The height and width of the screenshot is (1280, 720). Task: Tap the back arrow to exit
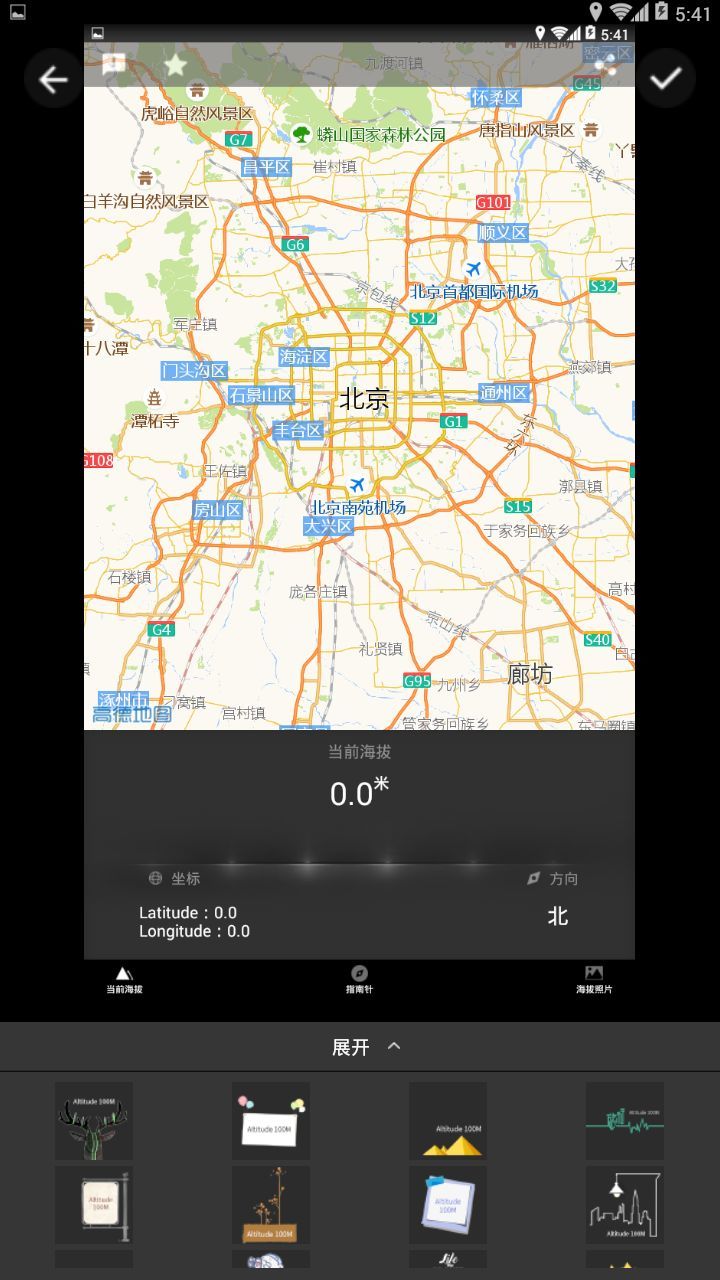click(x=53, y=78)
